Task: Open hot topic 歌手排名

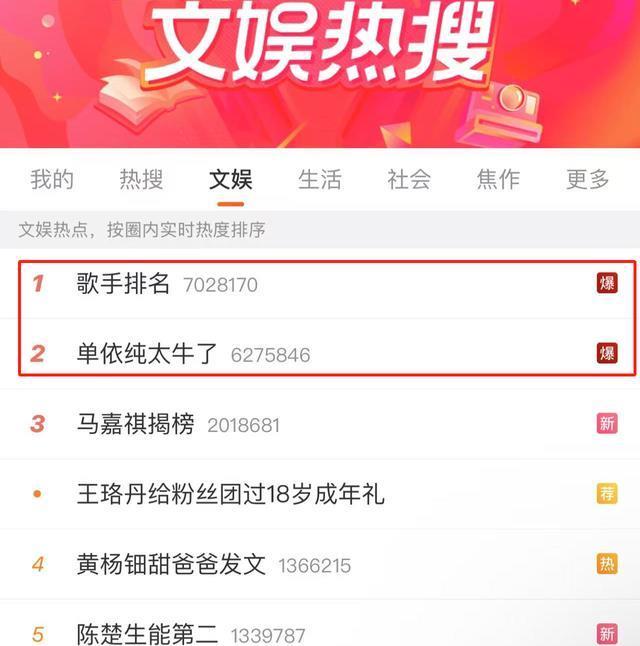Action: coord(124,284)
